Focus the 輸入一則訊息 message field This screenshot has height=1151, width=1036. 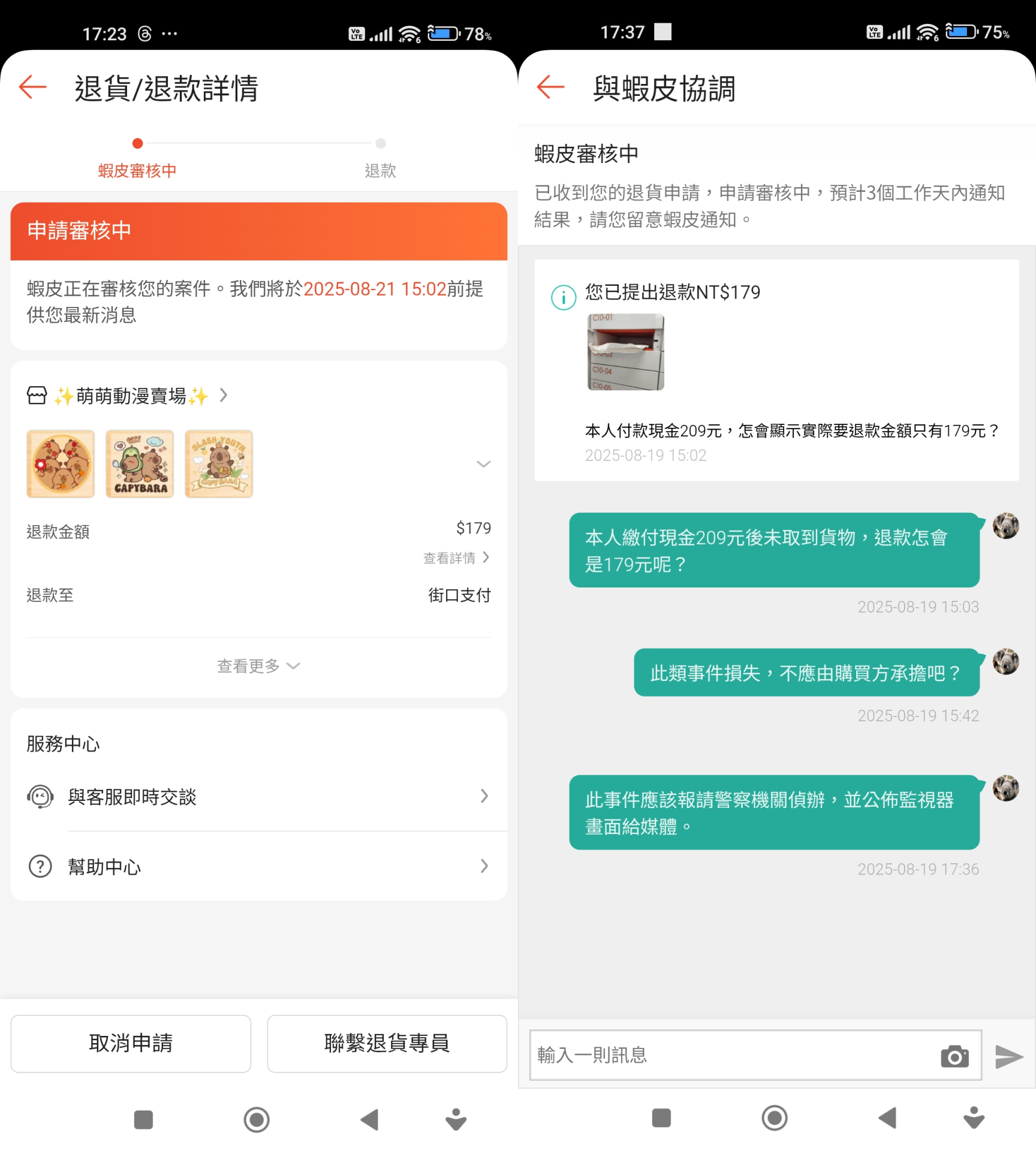(x=731, y=1055)
